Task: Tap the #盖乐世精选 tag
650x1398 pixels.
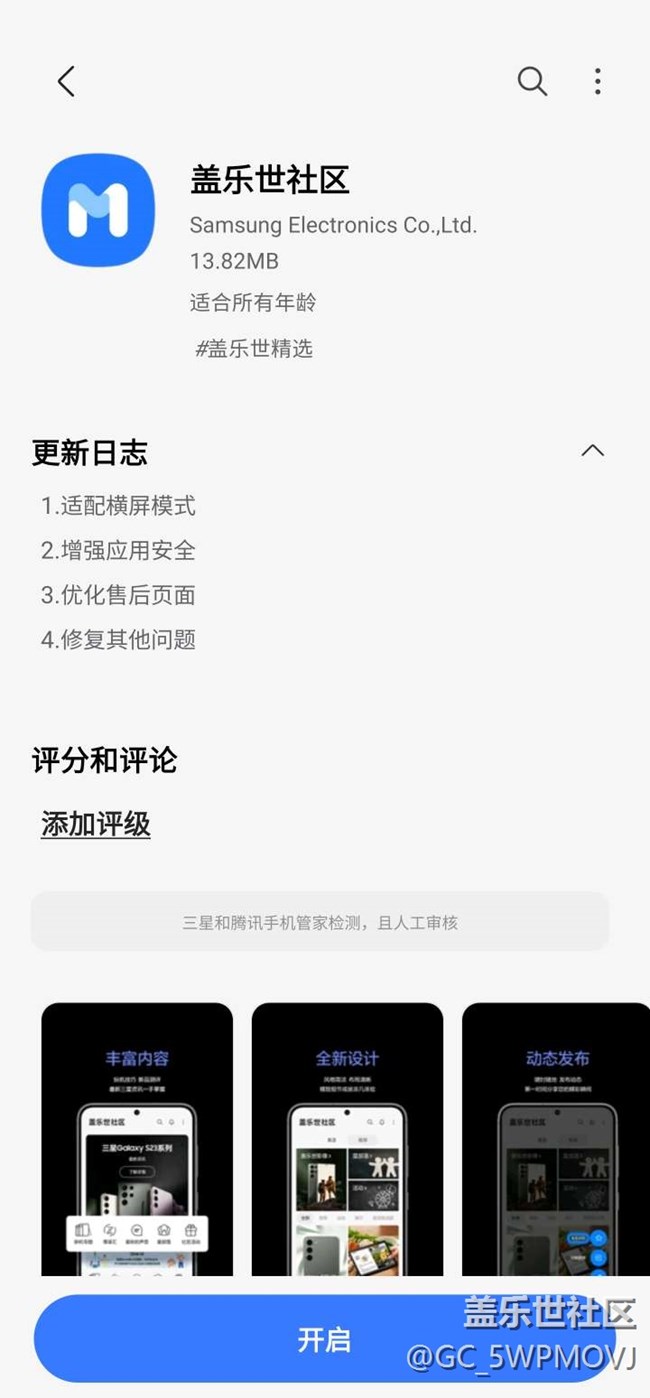Action: (x=254, y=348)
